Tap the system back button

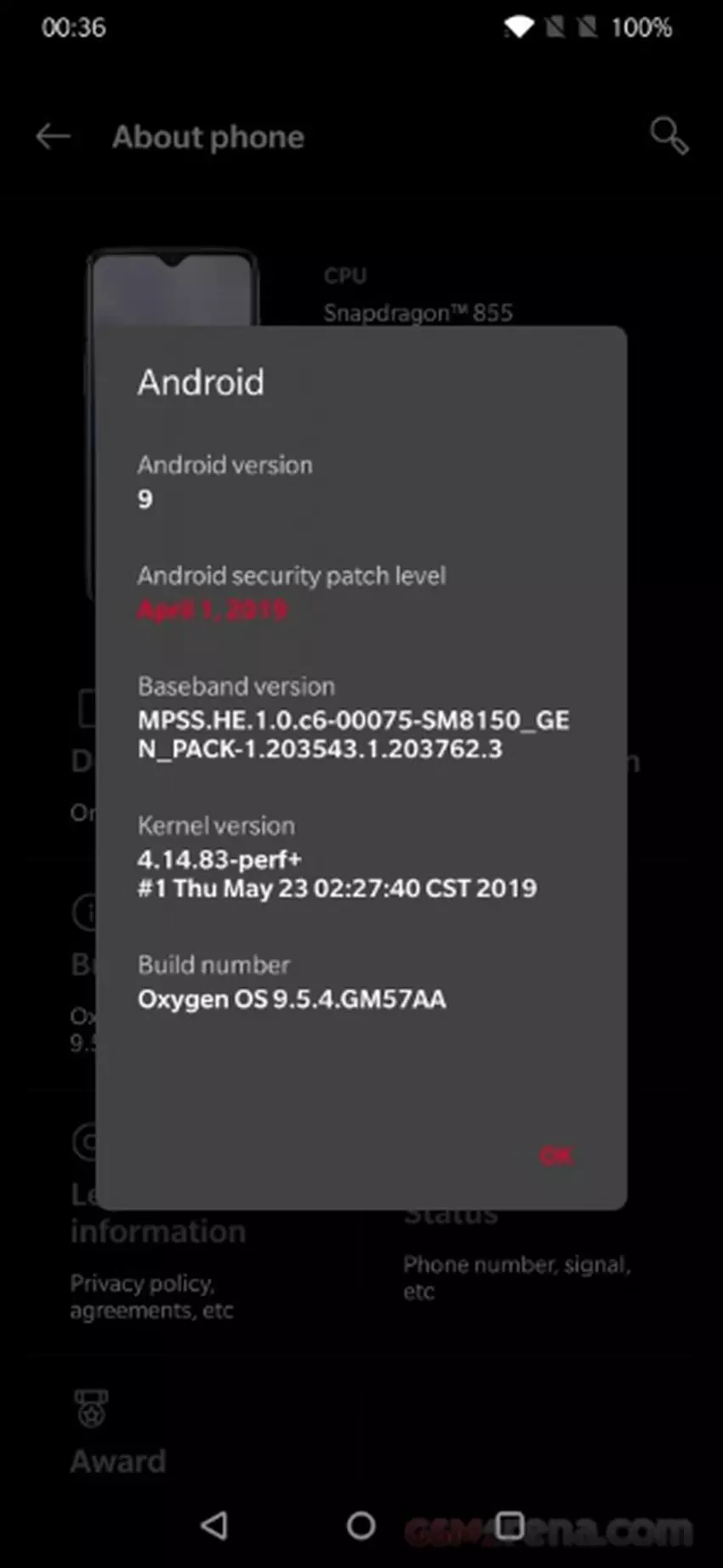click(x=214, y=1525)
